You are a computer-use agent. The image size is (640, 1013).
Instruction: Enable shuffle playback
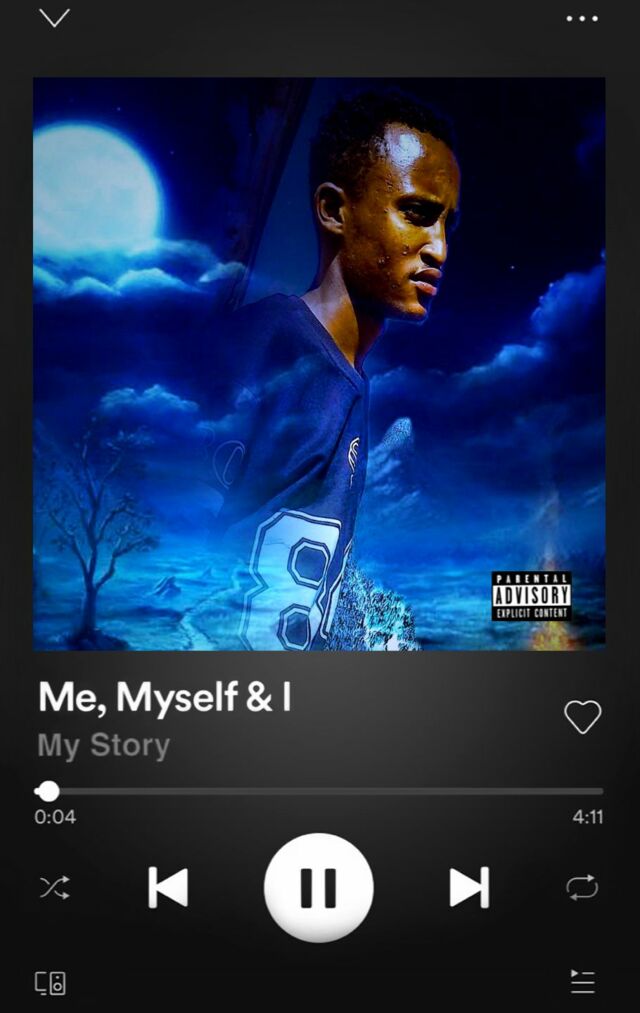[54, 887]
